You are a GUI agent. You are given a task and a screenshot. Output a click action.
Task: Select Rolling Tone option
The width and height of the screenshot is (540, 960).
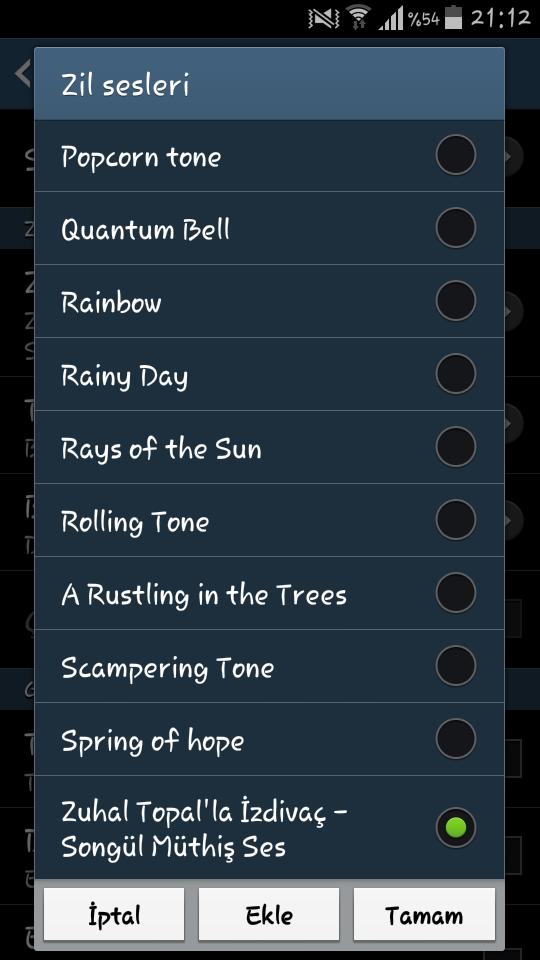269,520
